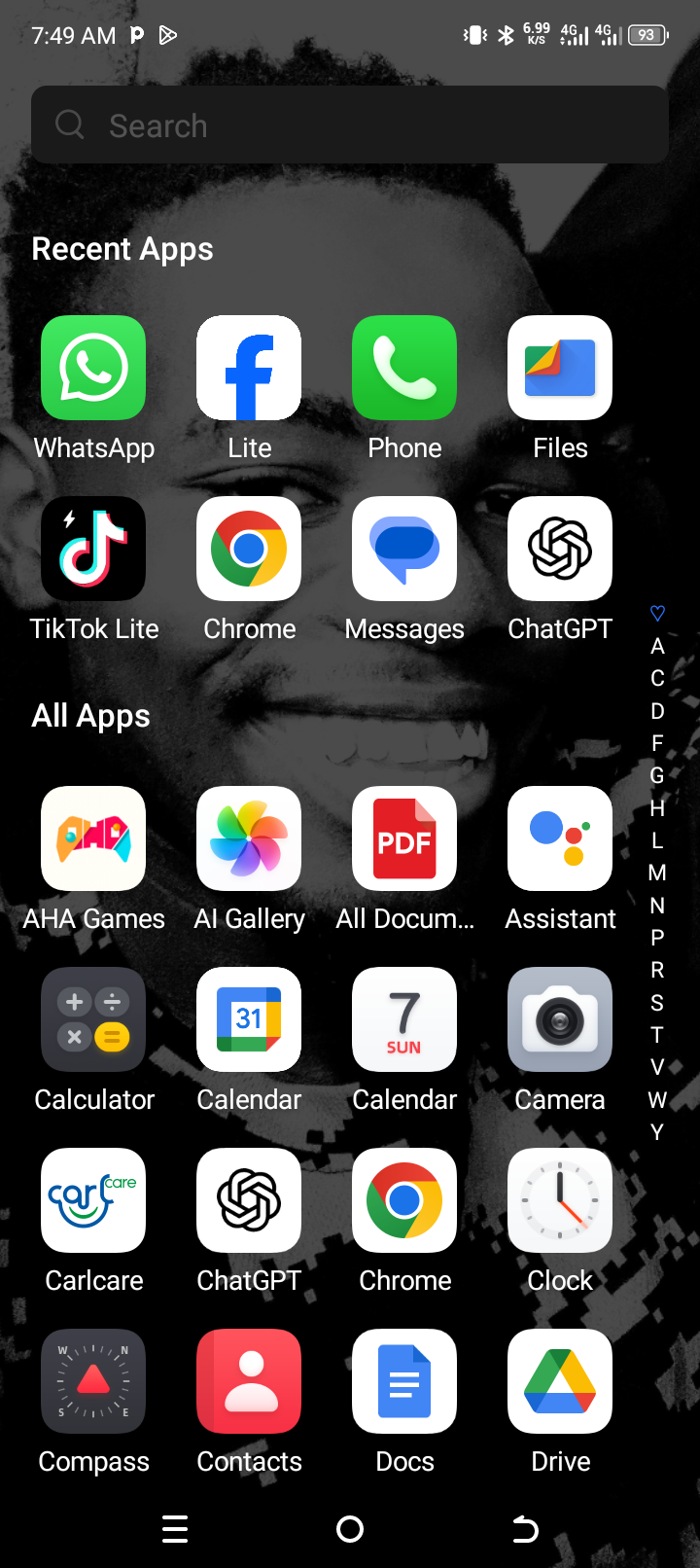This screenshot has height=1568, width=700.
Task: Open Google Docs
Action: coord(404,1381)
